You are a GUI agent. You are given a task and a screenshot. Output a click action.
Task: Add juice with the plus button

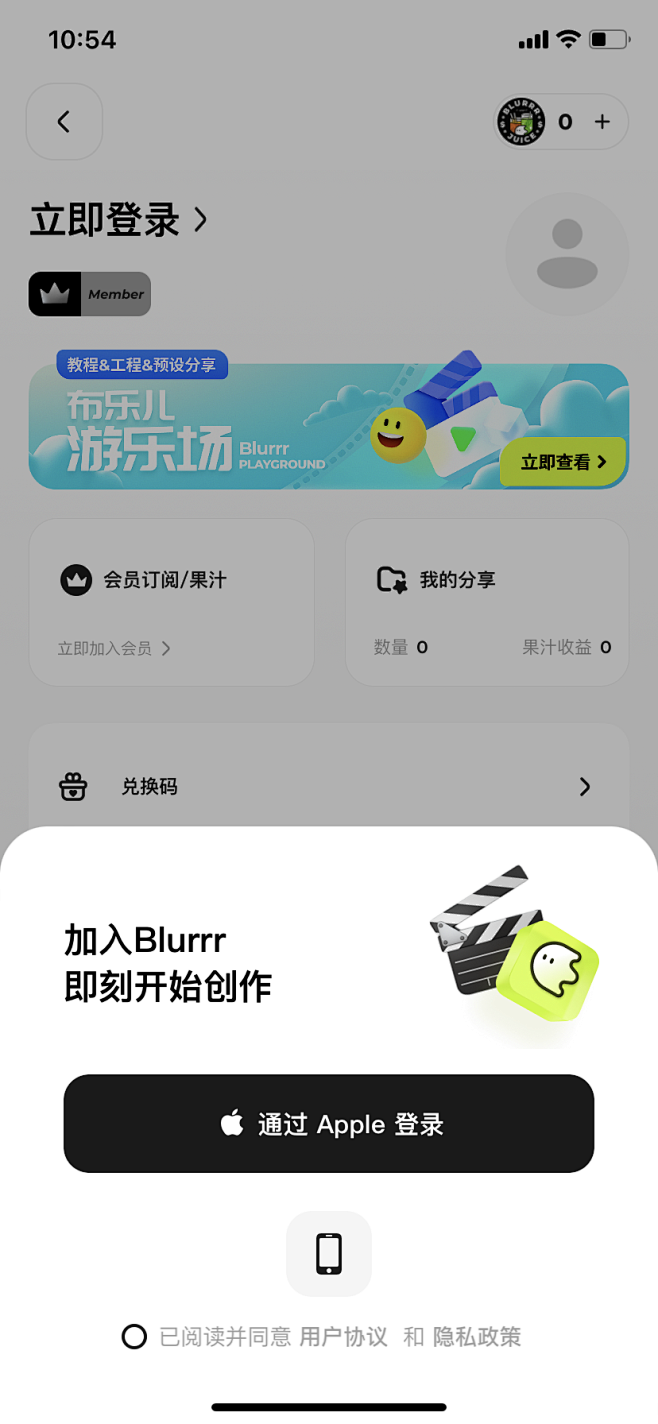point(602,122)
